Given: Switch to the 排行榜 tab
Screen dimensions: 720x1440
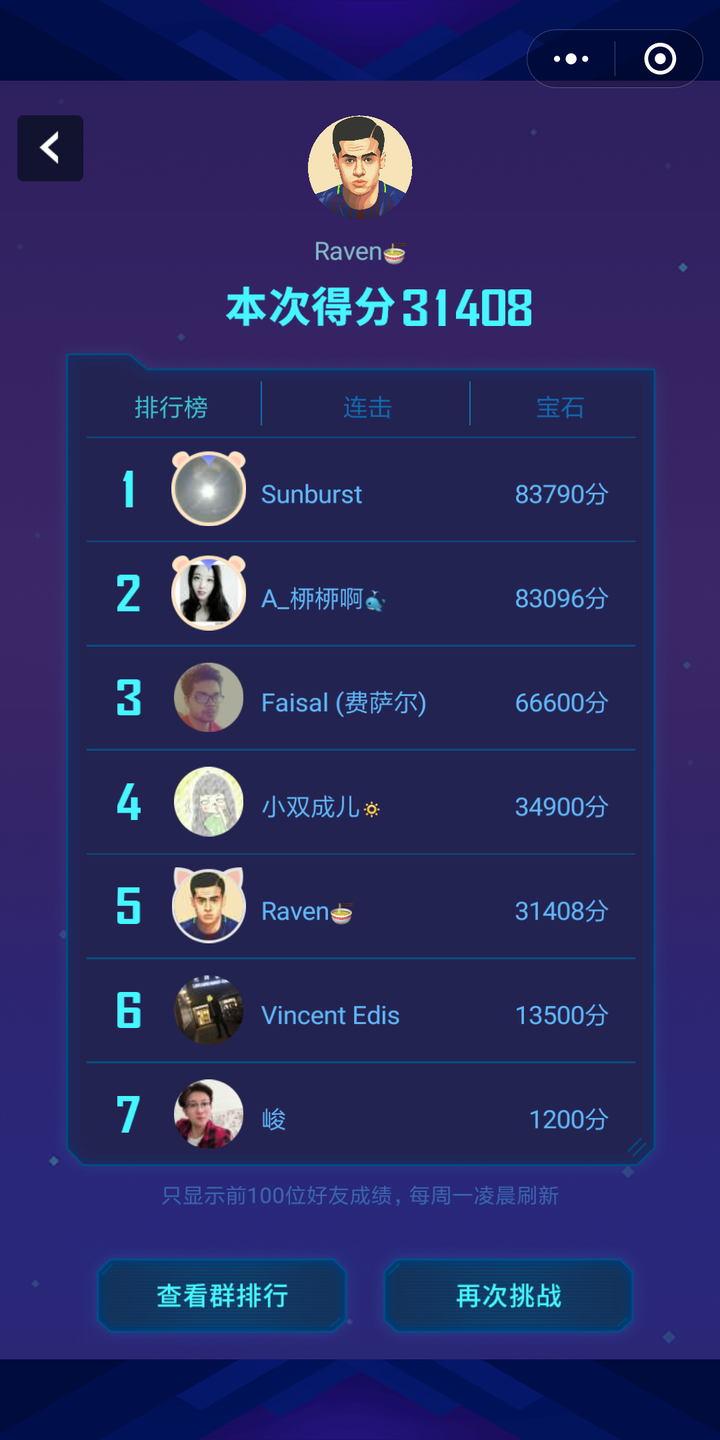Looking at the screenshot, I should (x=171, y=407).
